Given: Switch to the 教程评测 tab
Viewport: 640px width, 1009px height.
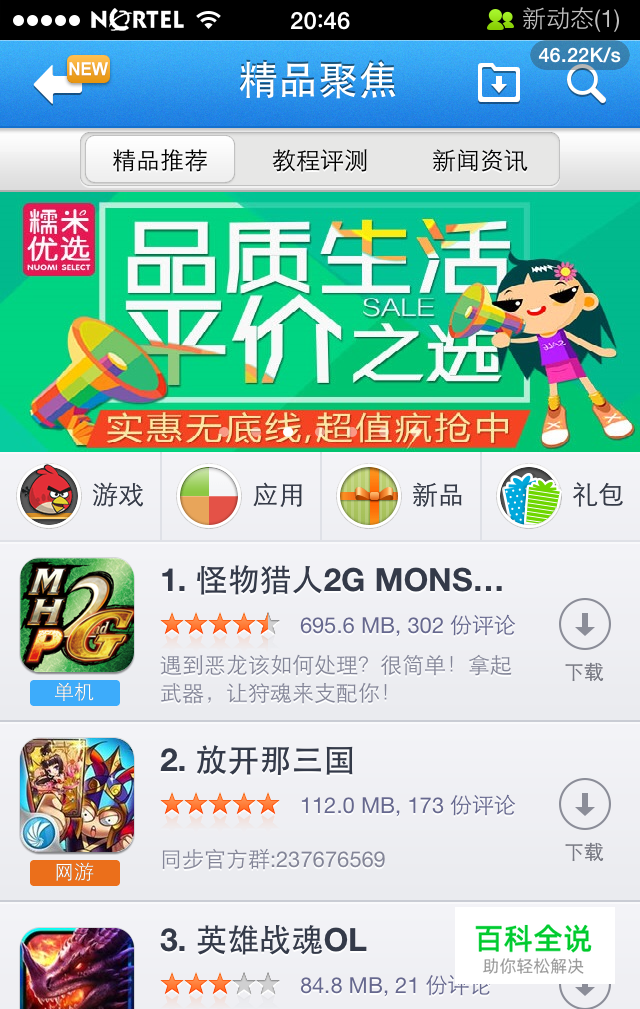Looking at the screenshot, I should click(320, 160).
